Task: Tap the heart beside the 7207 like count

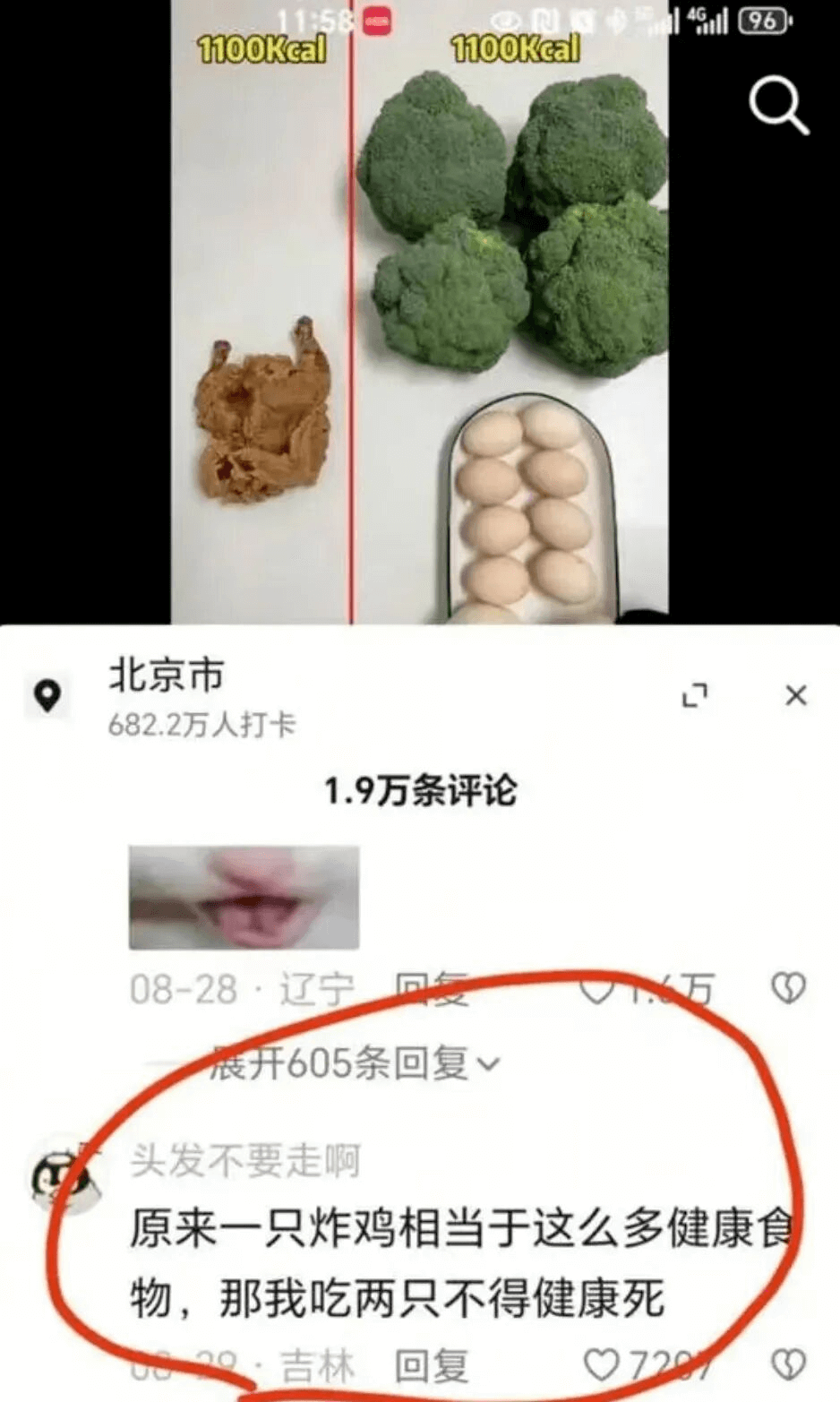Action: (600, 1363)
